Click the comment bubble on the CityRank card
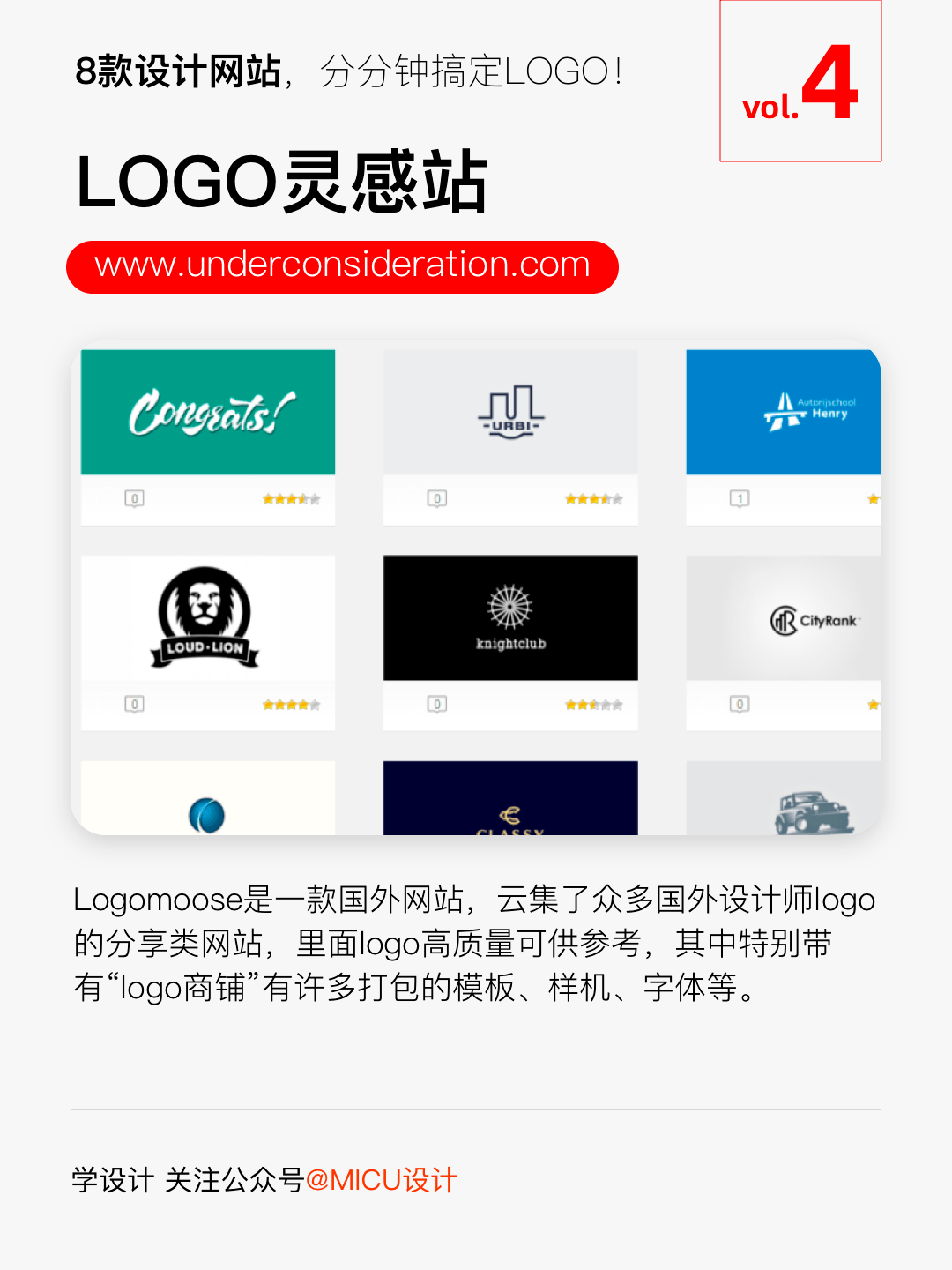Screen dimensions: 952x1270 tap(740, 704)
